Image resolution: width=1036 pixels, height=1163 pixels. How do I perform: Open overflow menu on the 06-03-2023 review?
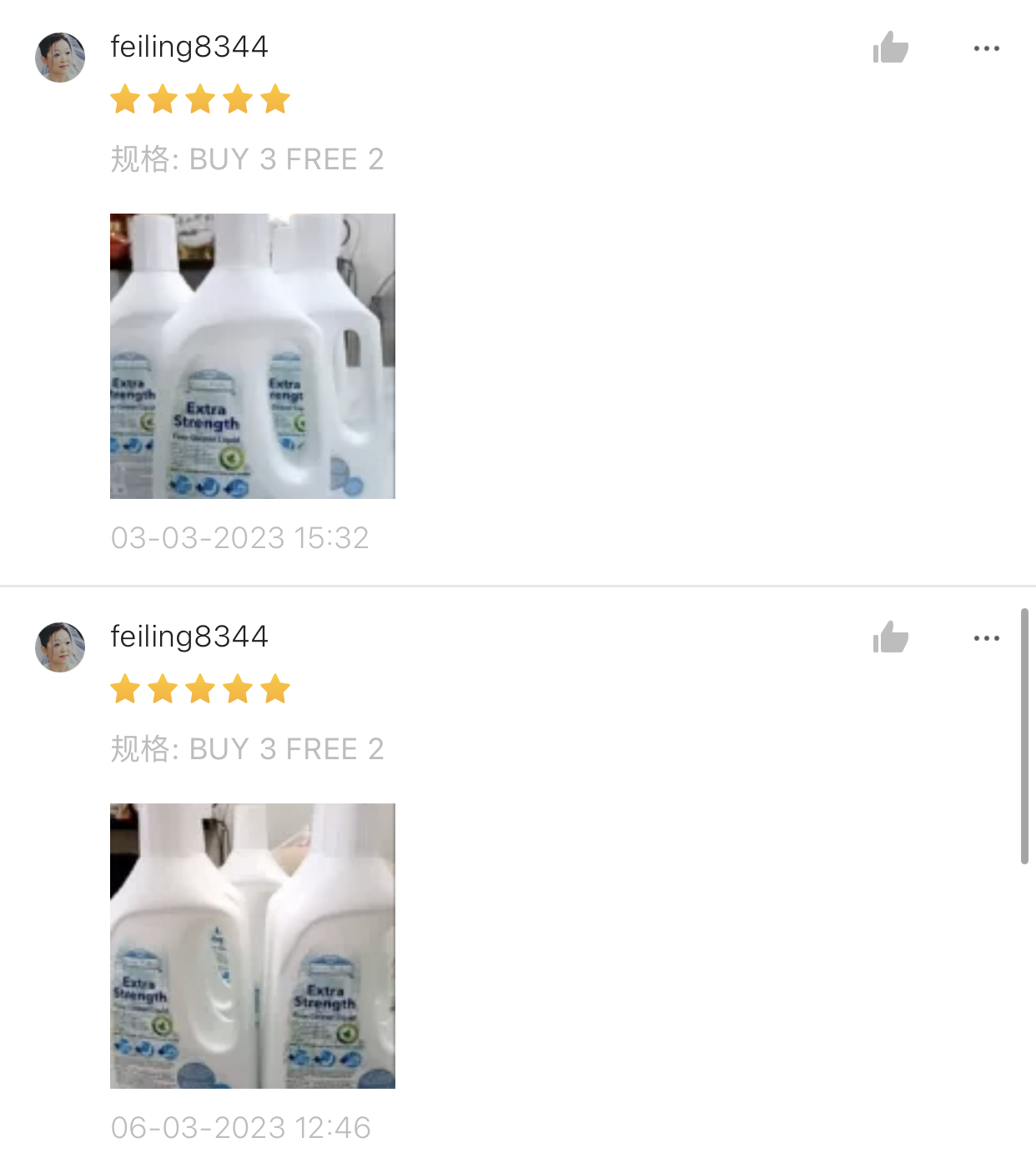point(986,638)
